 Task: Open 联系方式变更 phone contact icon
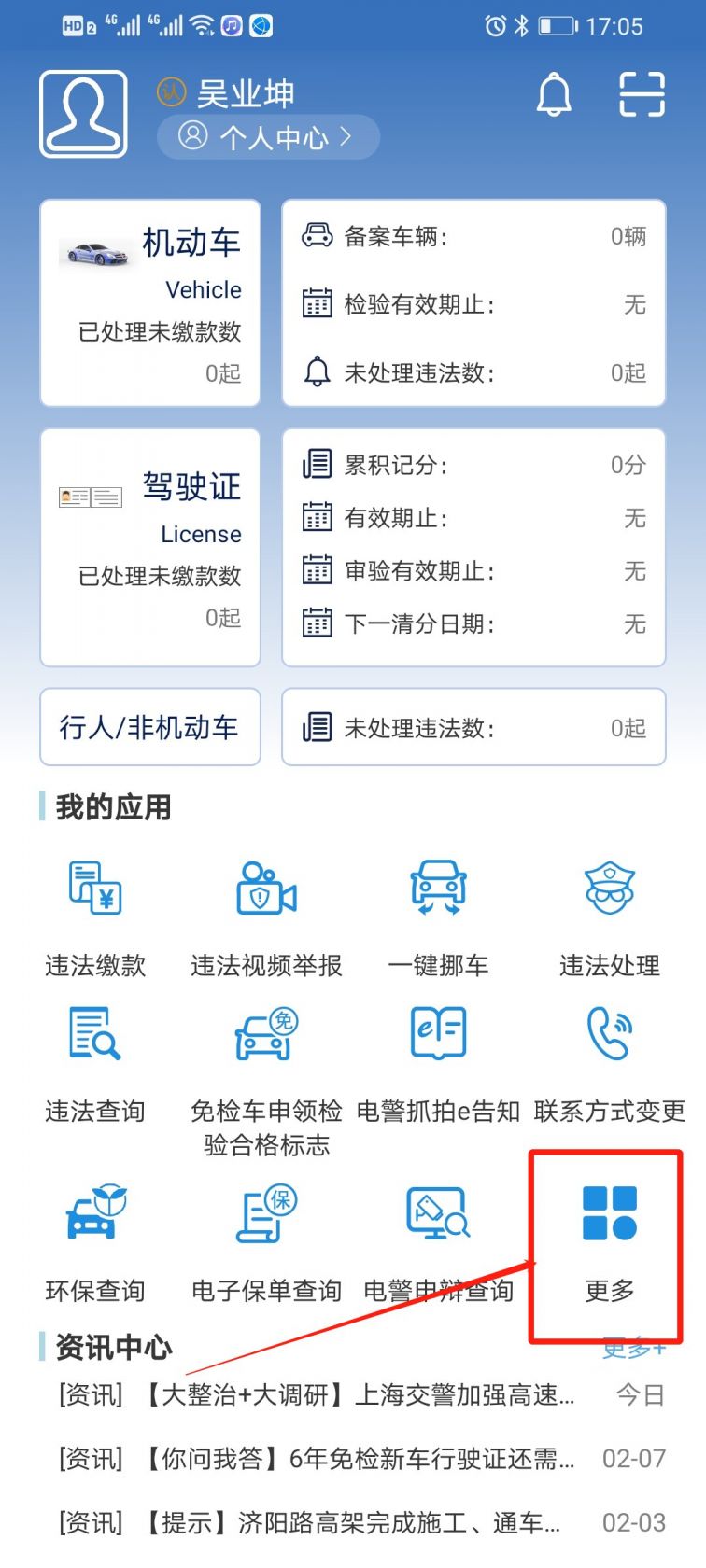pos(609,1034)
